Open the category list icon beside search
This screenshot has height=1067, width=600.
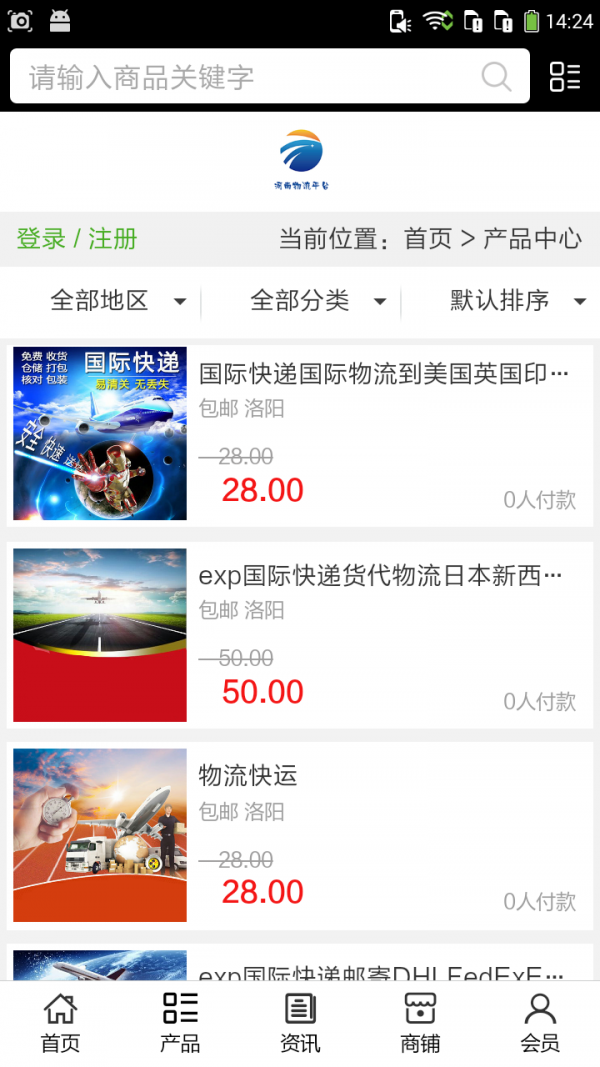pos(565,77)
